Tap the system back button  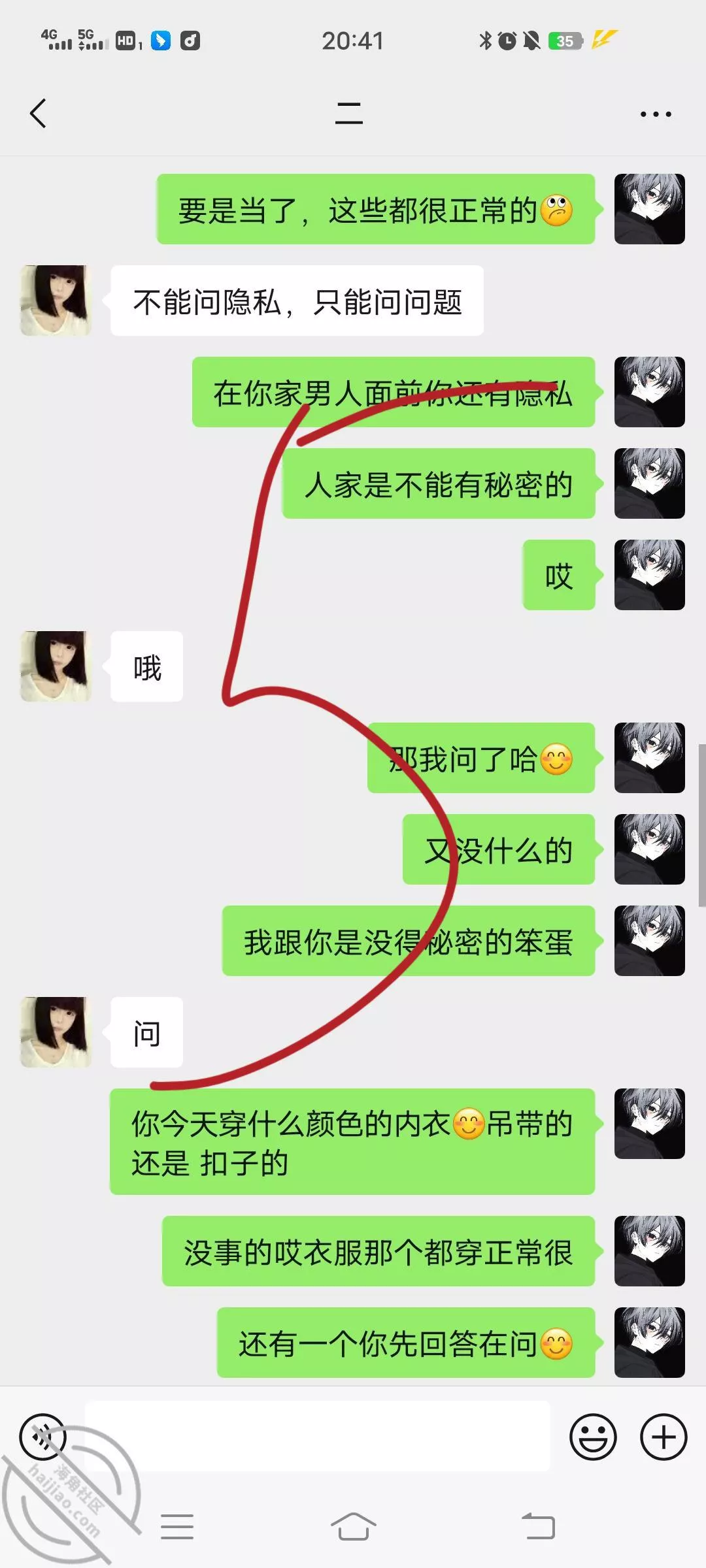pyautogui.click(x=538, y=1527)
